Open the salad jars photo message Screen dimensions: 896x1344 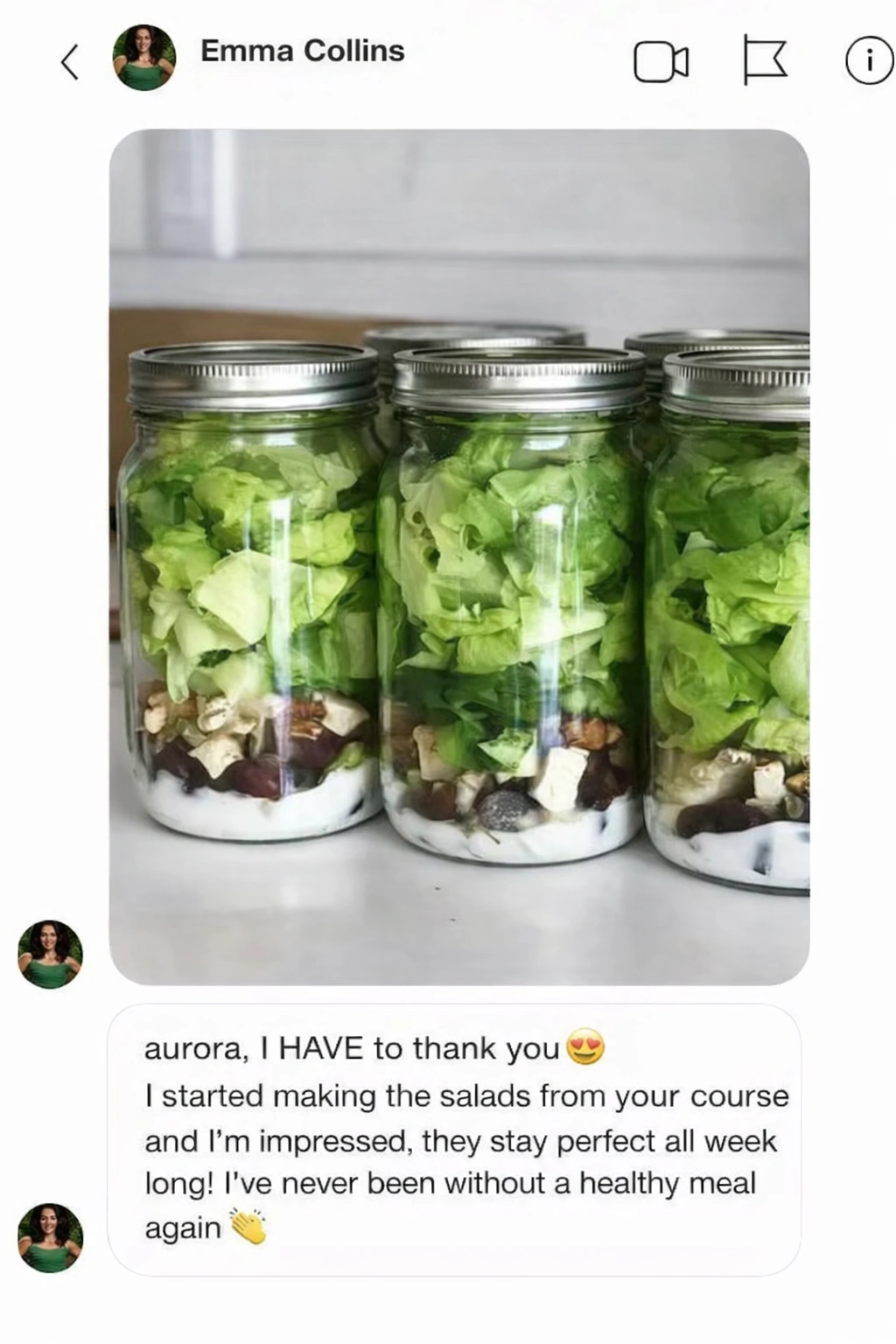coord(458,556)
